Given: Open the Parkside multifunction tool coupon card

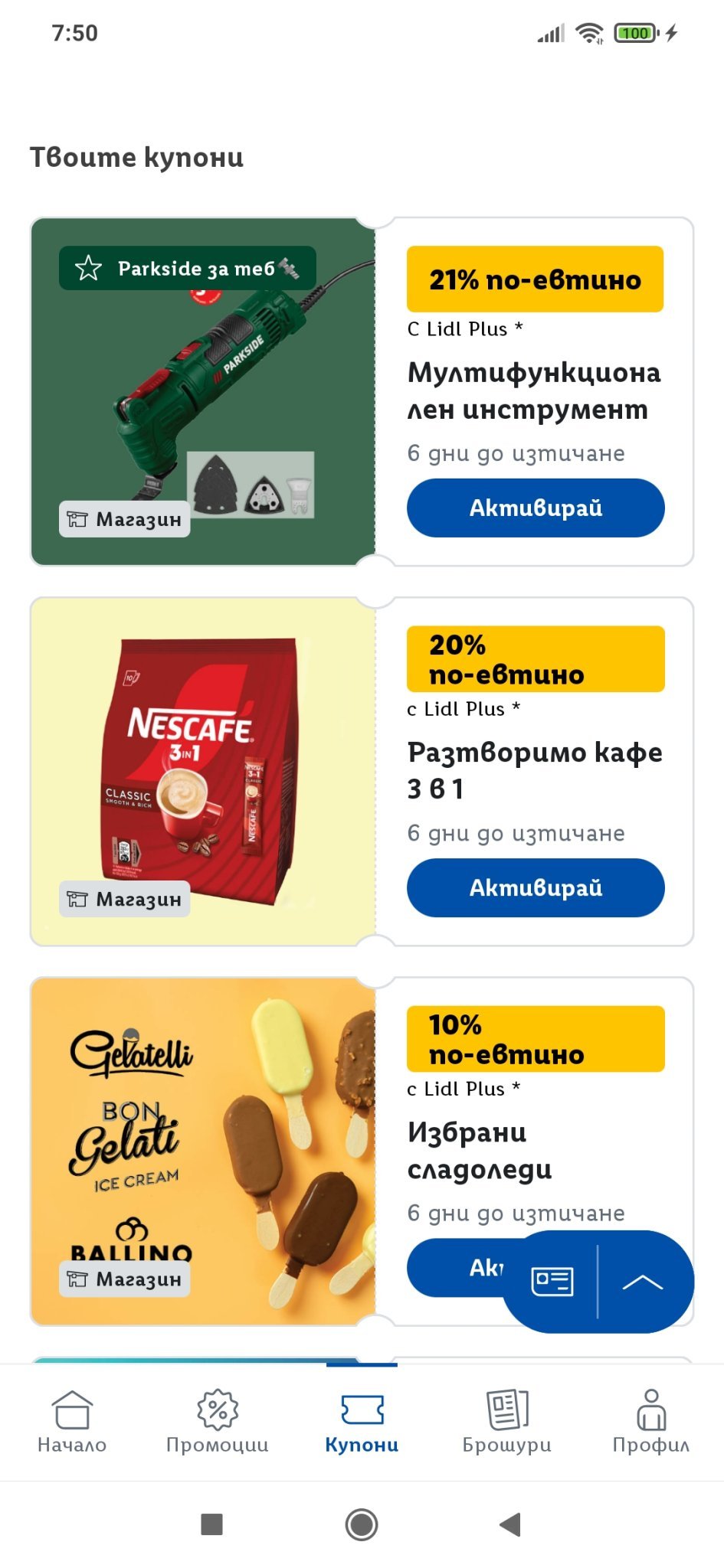Looking at the screenshot, I should pos(203,392).
